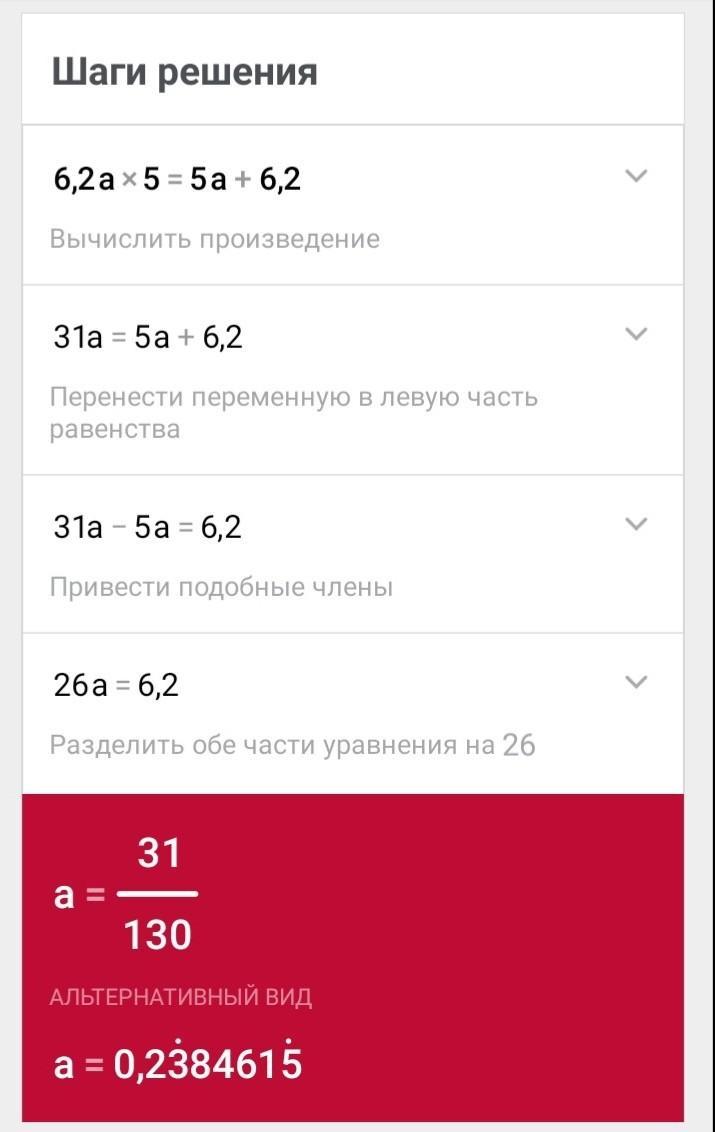Image resolution: width=715 pixels, height=1132 pixels.
Task: Expand the step 31a − 5a = 6,2
Action: [x=636, y=524]
